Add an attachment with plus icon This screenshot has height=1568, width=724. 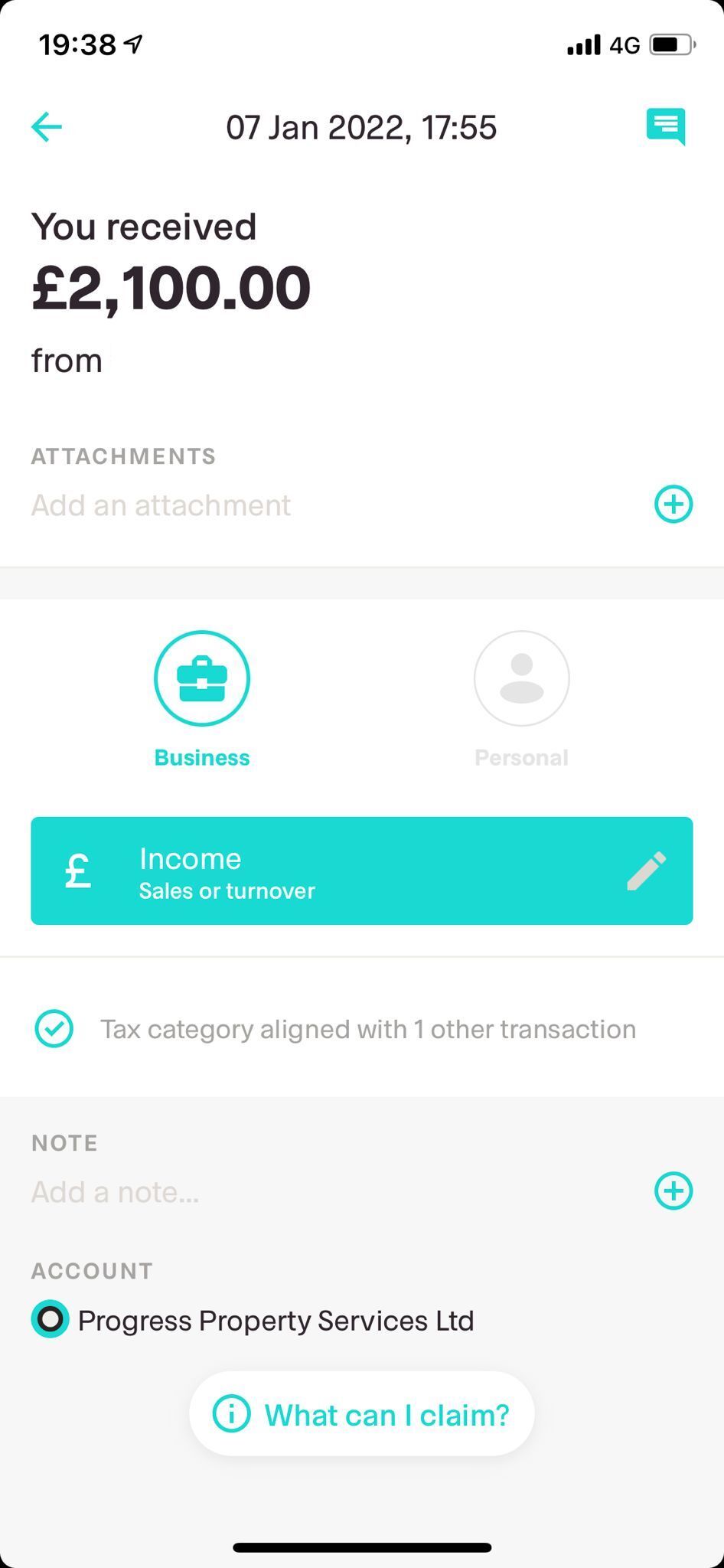(673, 504)
